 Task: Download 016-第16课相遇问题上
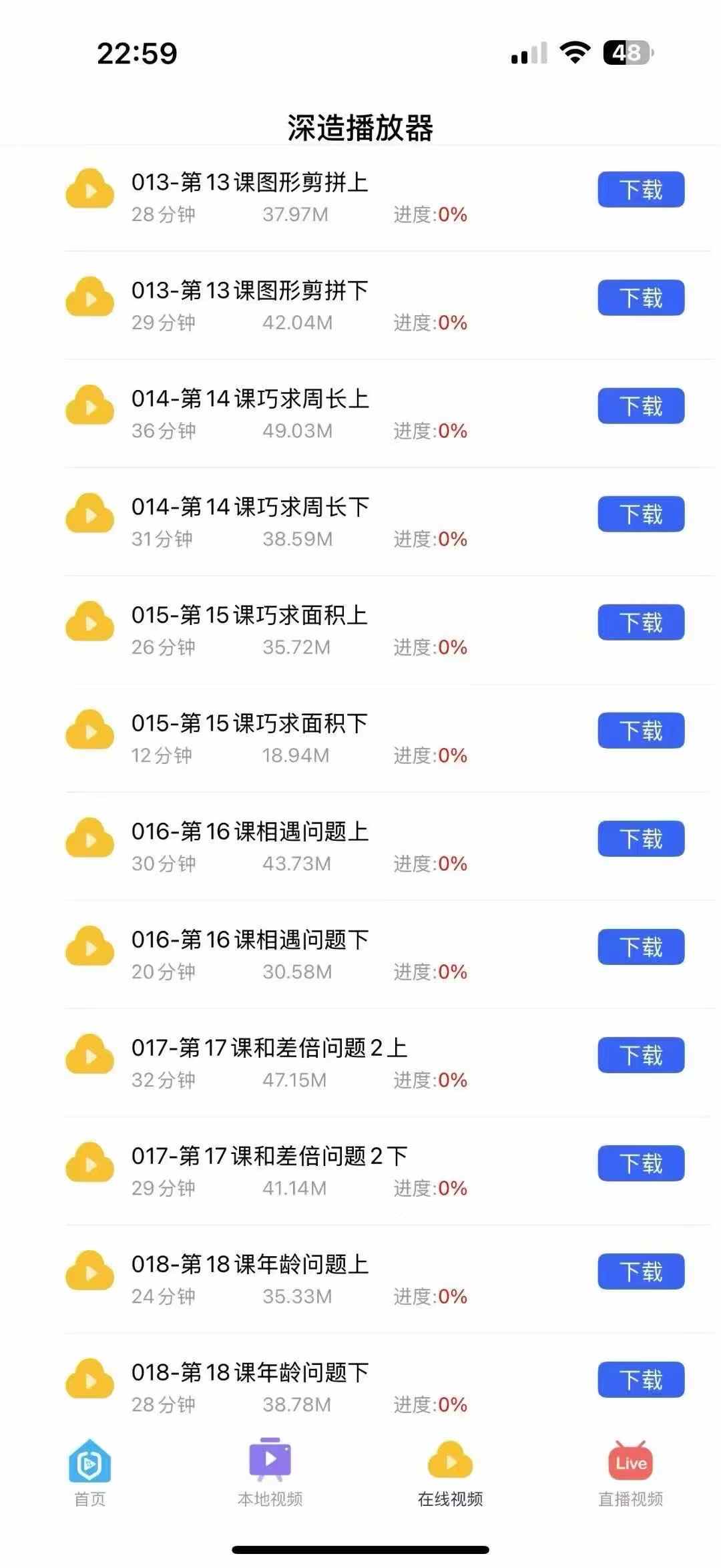(x=640, y=839)
